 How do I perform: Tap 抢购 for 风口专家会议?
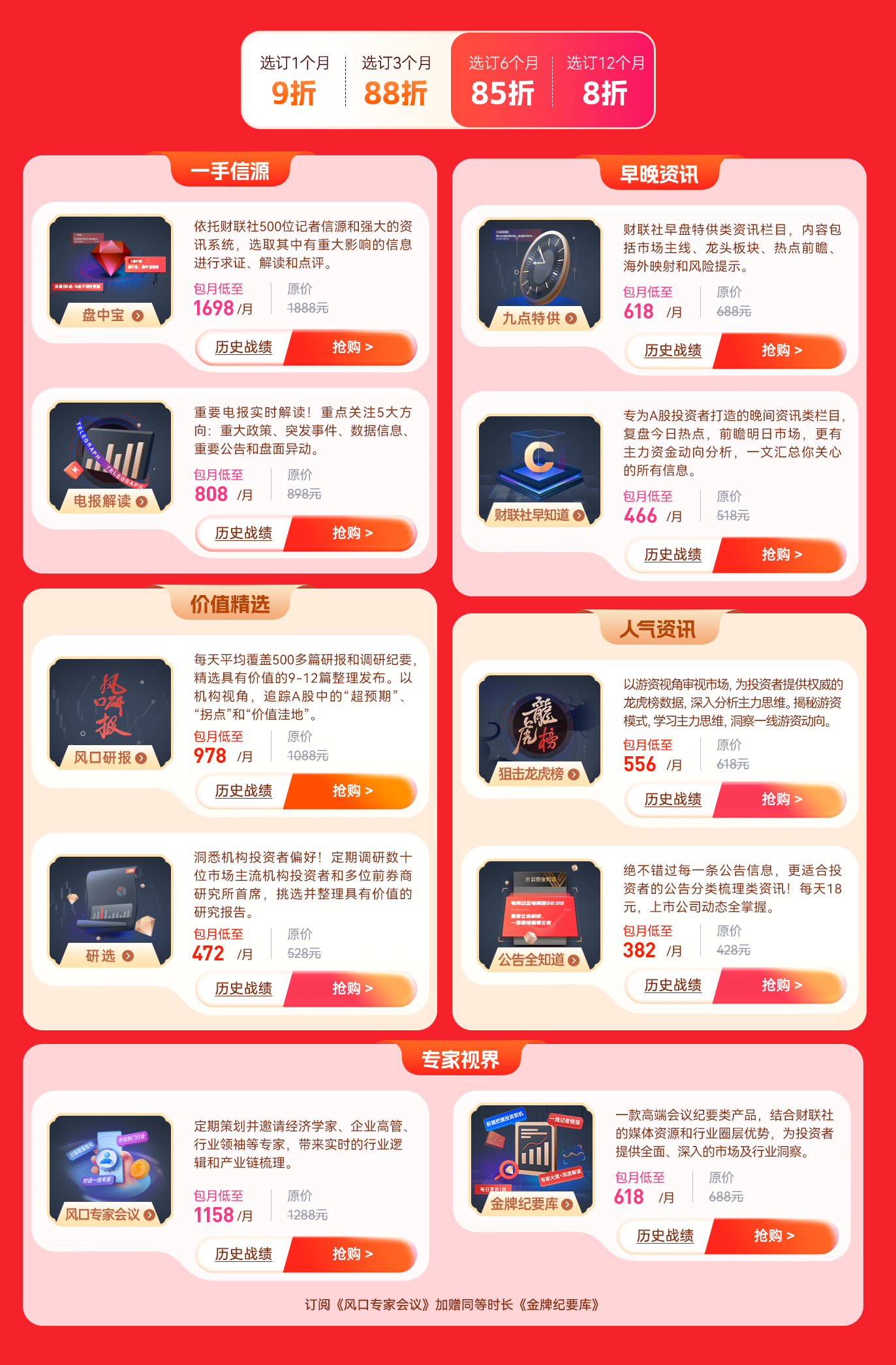tap(352, 1254)
